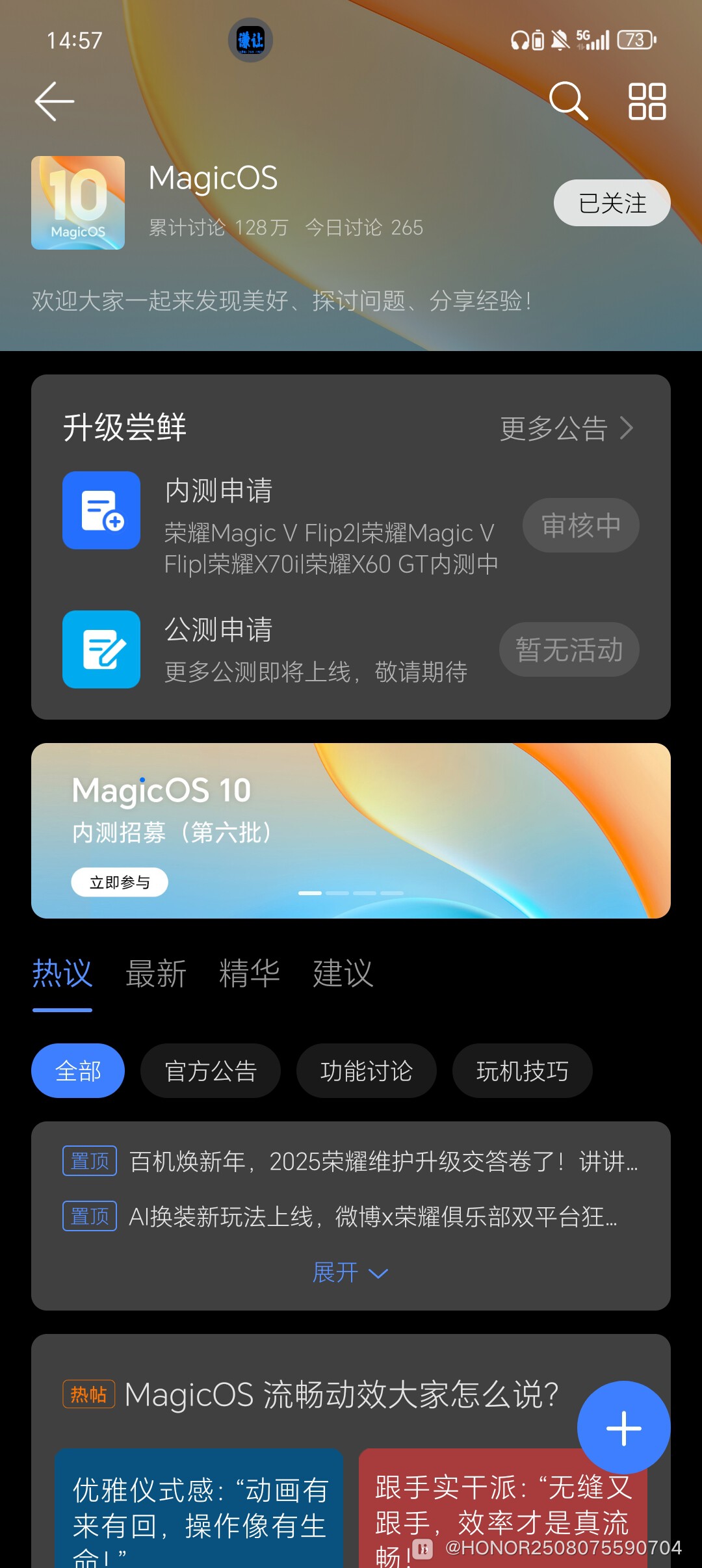The image size is (702, 1568).
Task: Tap the back arrow to leave MagicOS circle
Action: [54, 101]
